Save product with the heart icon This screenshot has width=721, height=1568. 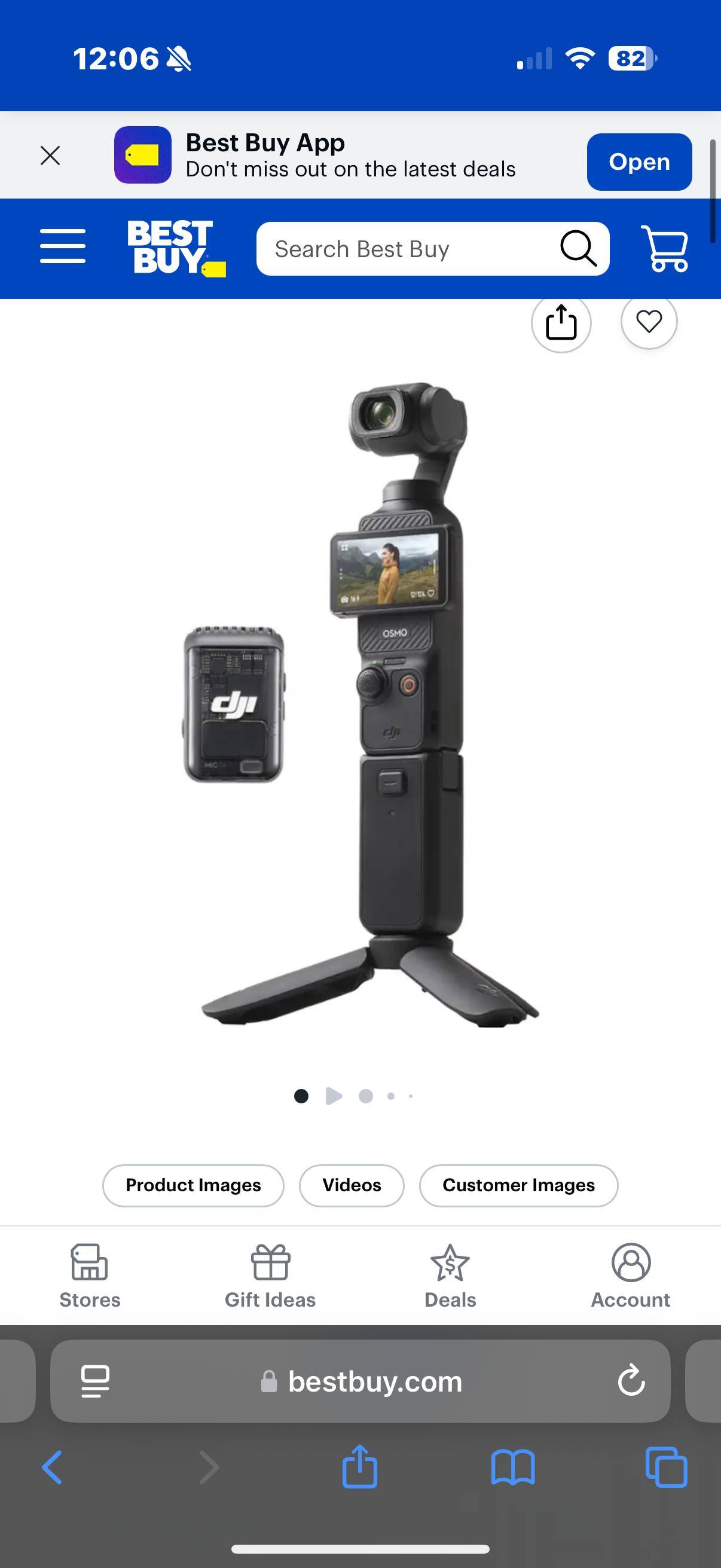pyautogui.click(x=649, y=321)
